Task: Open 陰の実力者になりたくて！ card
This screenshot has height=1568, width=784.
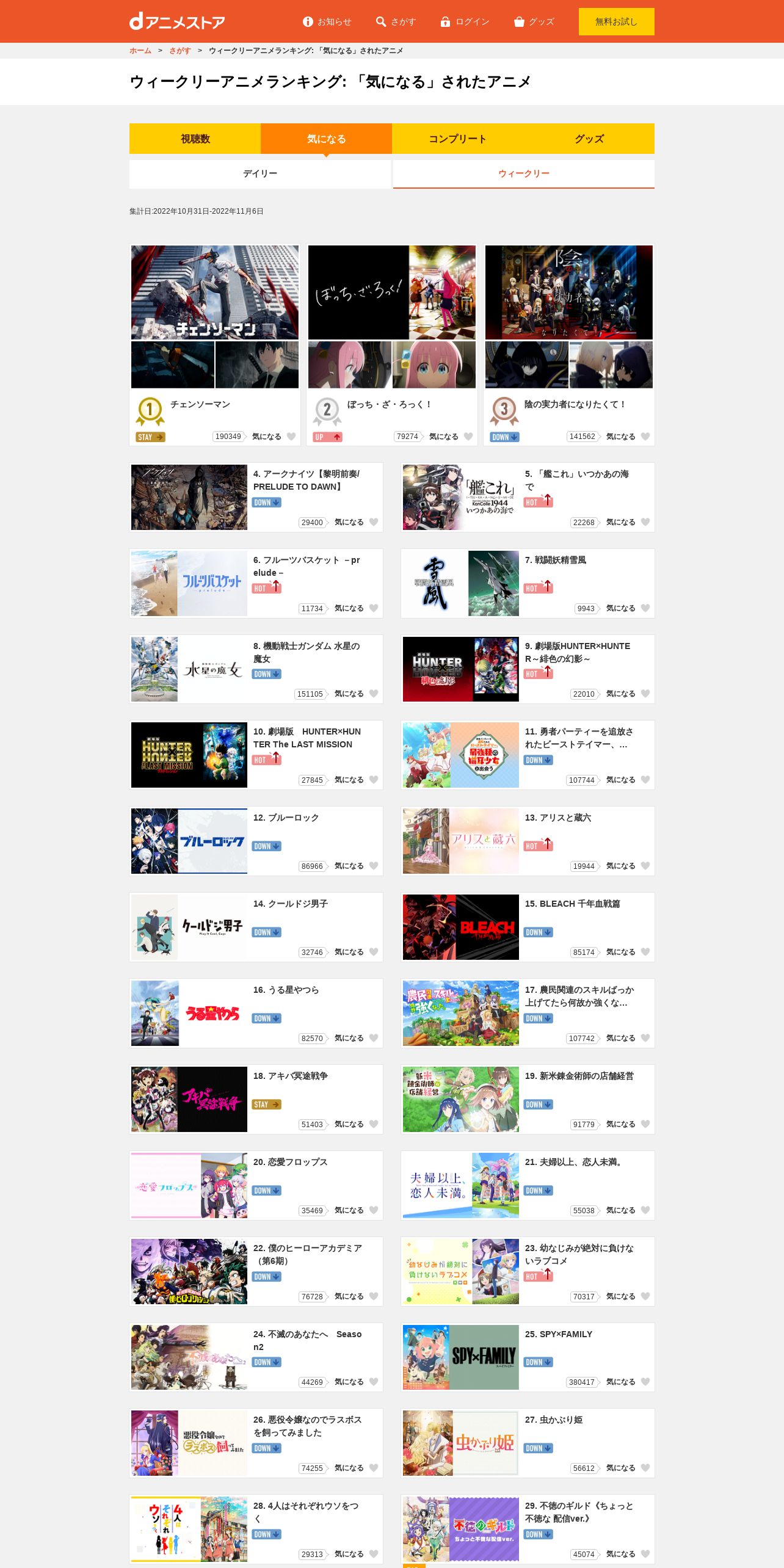Action: click(569, 345)
